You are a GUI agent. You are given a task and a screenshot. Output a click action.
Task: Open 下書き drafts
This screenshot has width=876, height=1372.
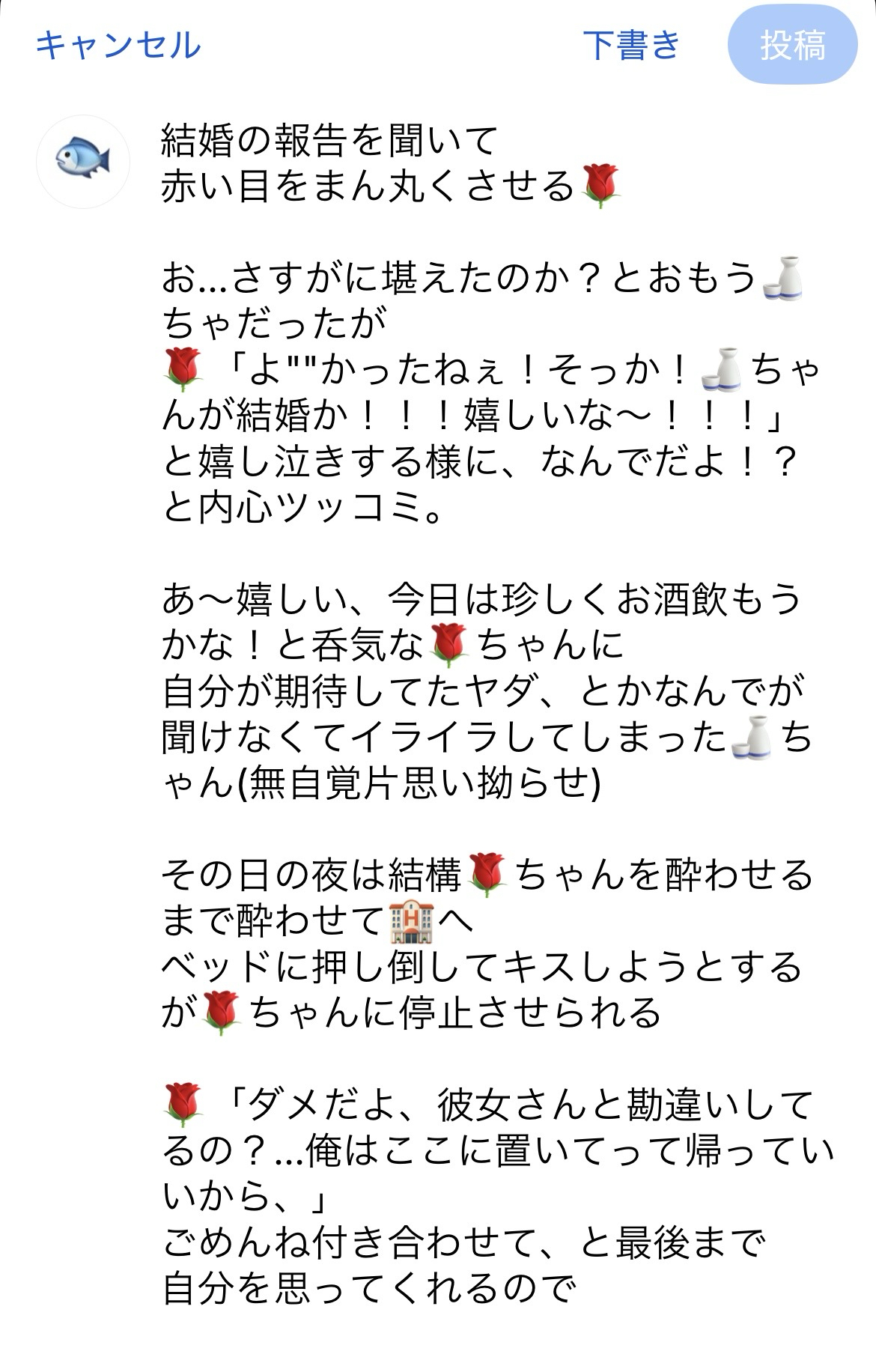[x=631, y=46]
